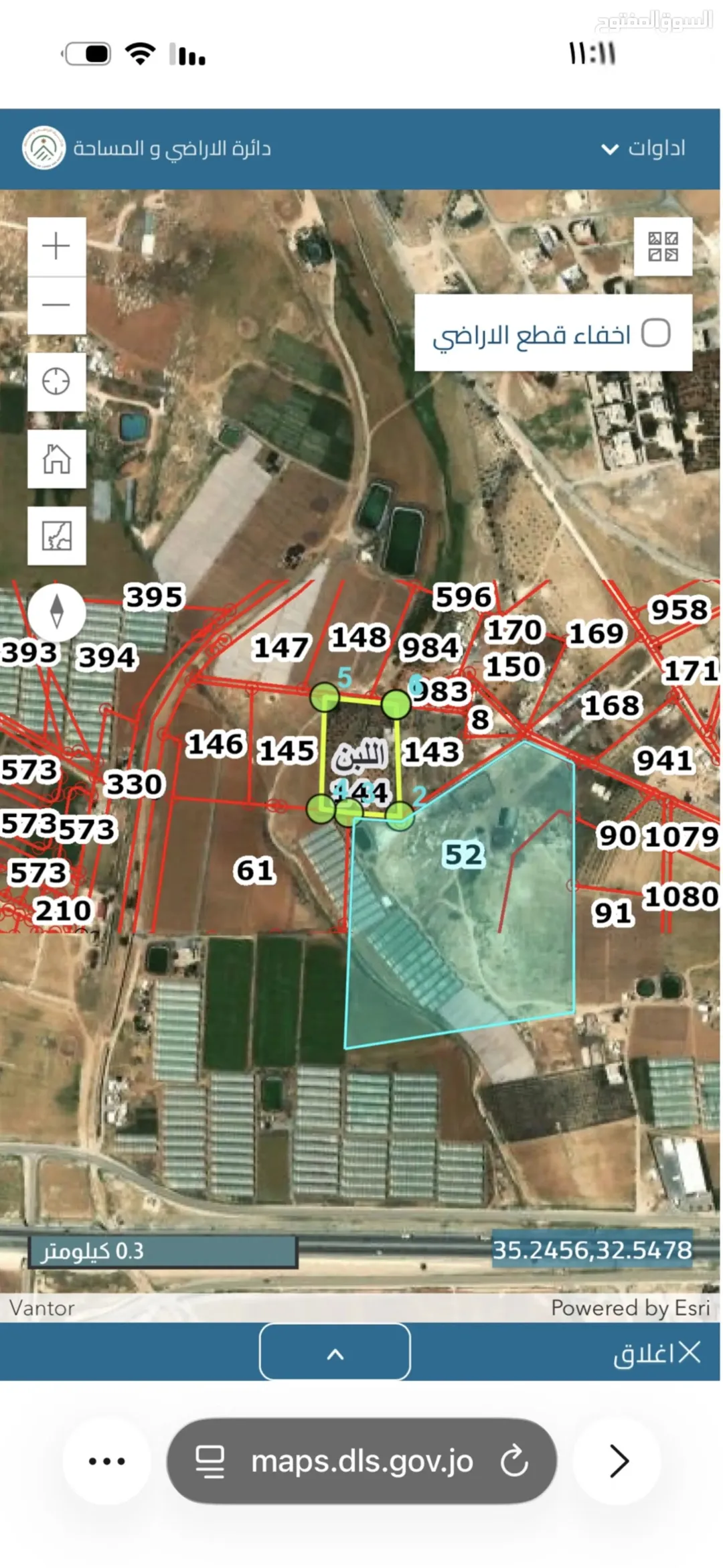Zoom in on the map
This screenshot has height=1568, width=723.
pyautogui.click(x=56, y=246)
